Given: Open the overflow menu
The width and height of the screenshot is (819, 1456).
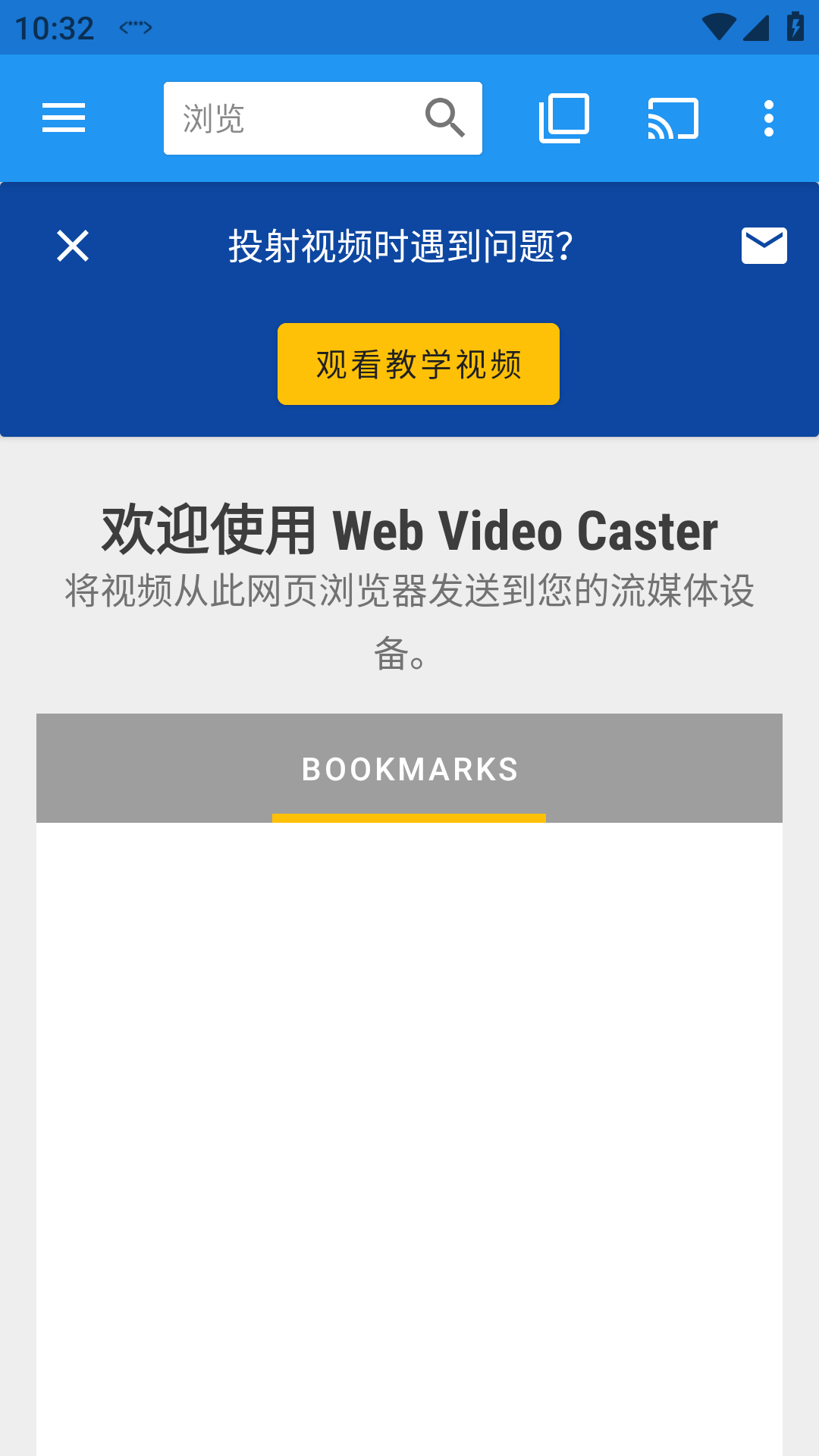Looking at the screenshot, I should tap(769, 118).
